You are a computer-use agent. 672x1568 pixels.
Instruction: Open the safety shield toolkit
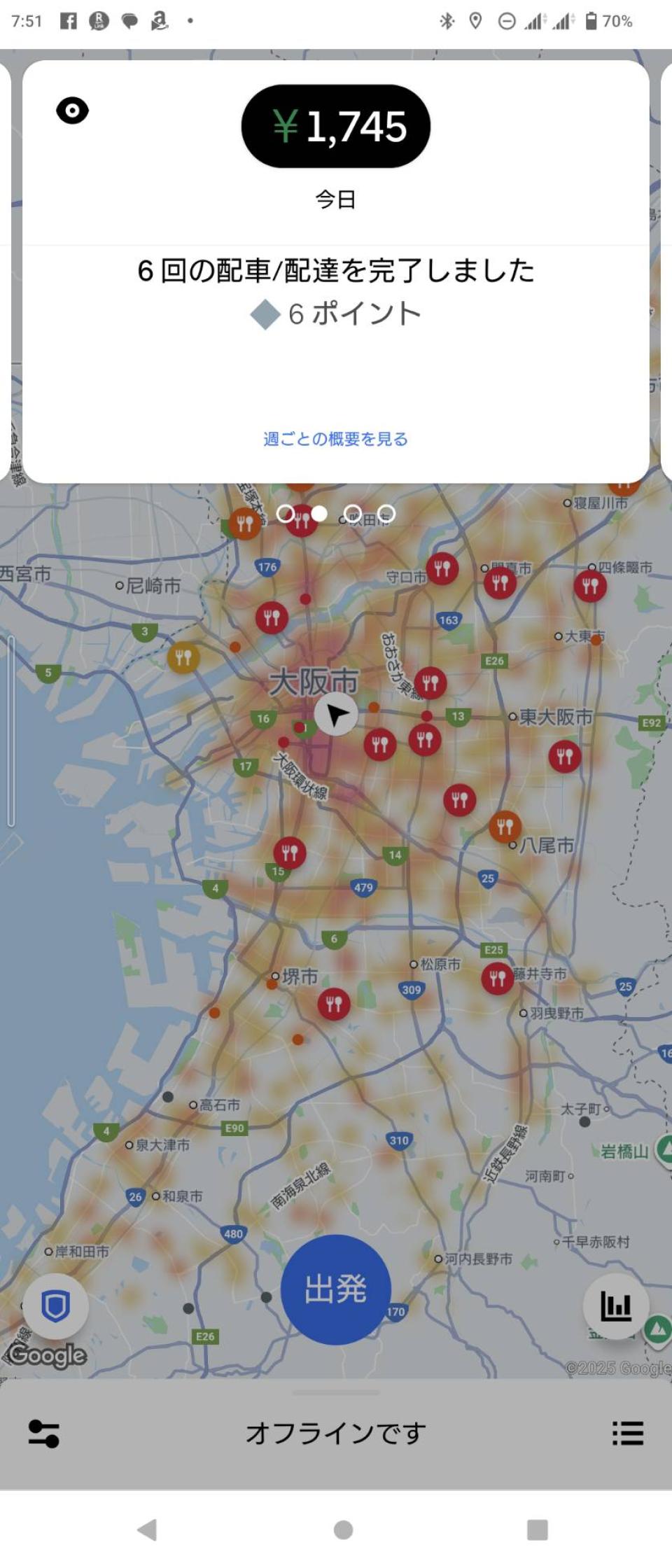point(56,1306)
